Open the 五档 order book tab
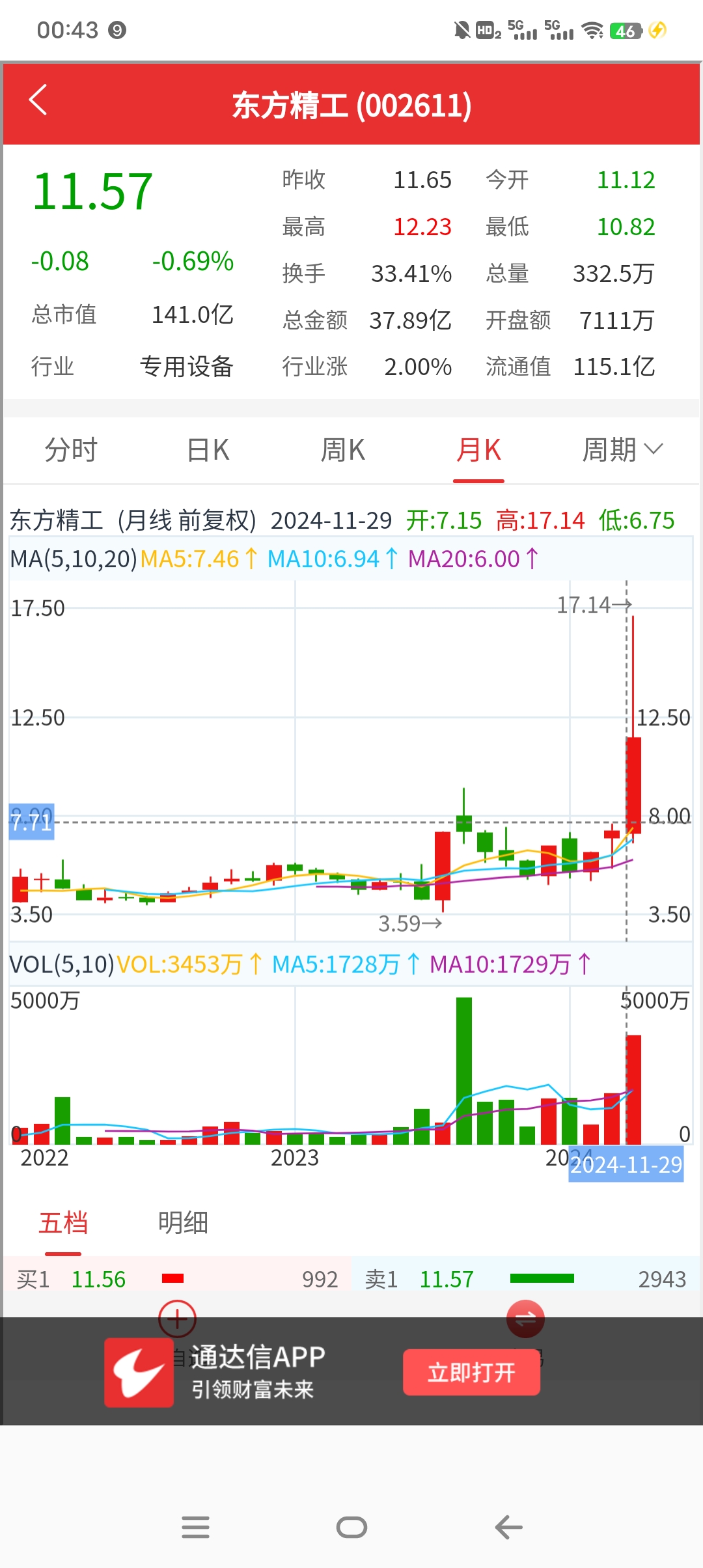This screenshot has height=1568, width=703. (x=63, y=1223)
